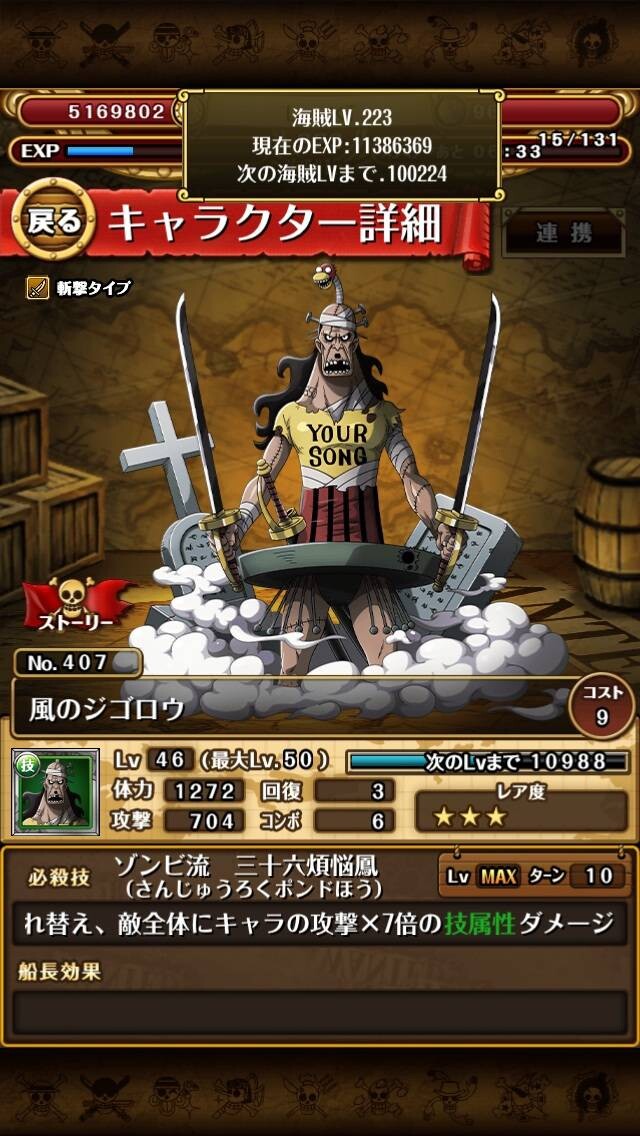This screenshot has height=1136, width=640.
Task: Open the 連携 button
Action: click(x=564, y=233)
